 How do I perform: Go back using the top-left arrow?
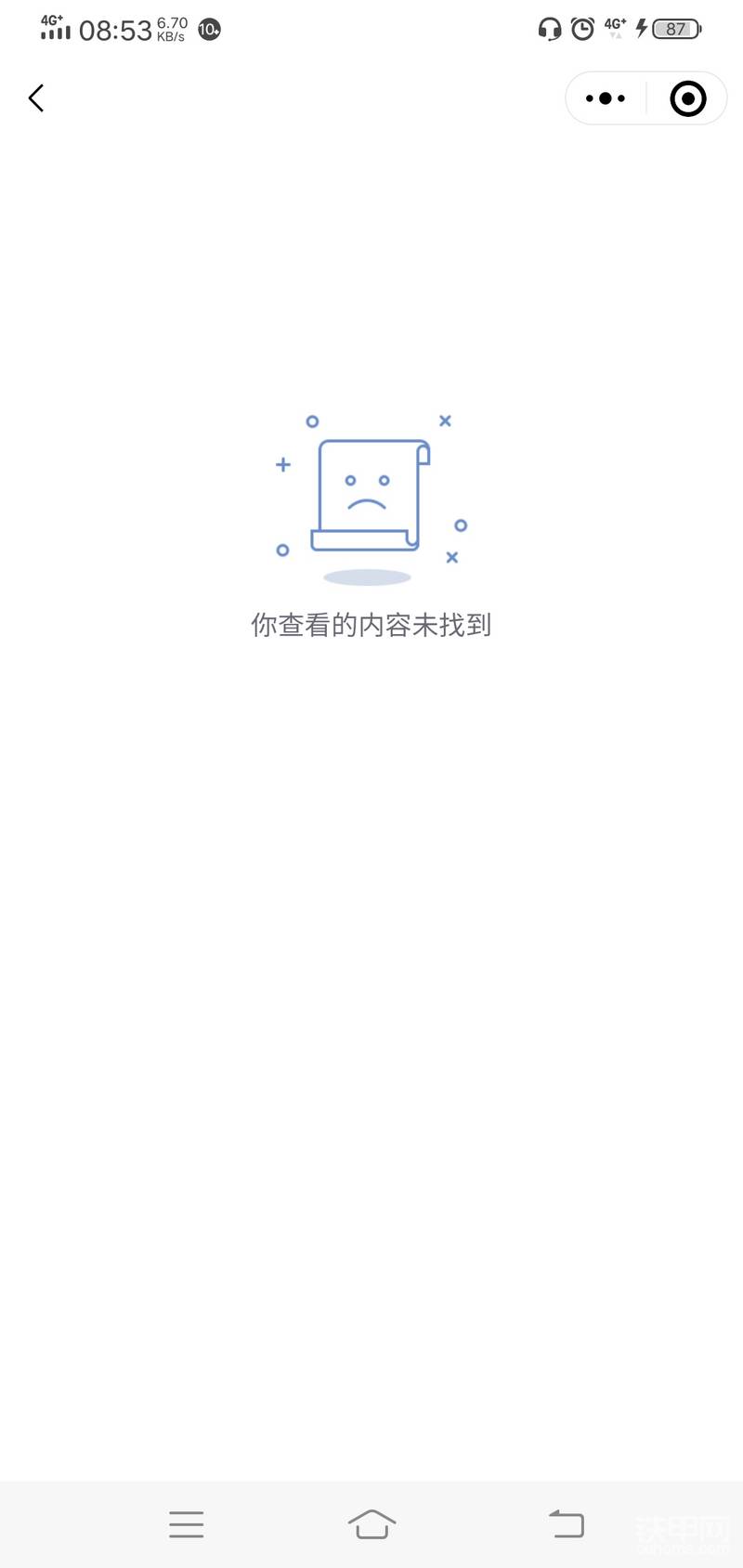pos(36,97)
